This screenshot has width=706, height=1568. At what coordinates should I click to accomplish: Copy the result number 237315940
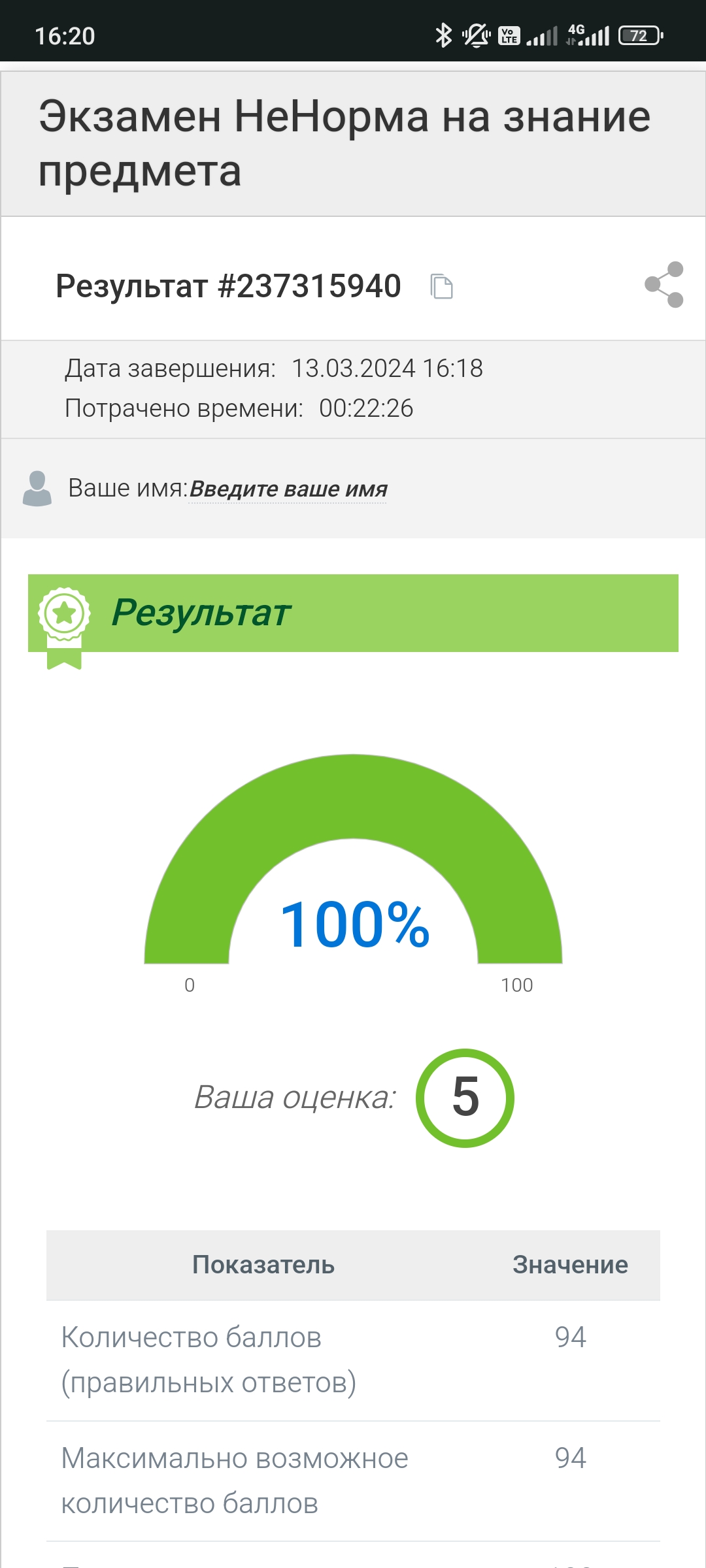[x=442, y=286]
